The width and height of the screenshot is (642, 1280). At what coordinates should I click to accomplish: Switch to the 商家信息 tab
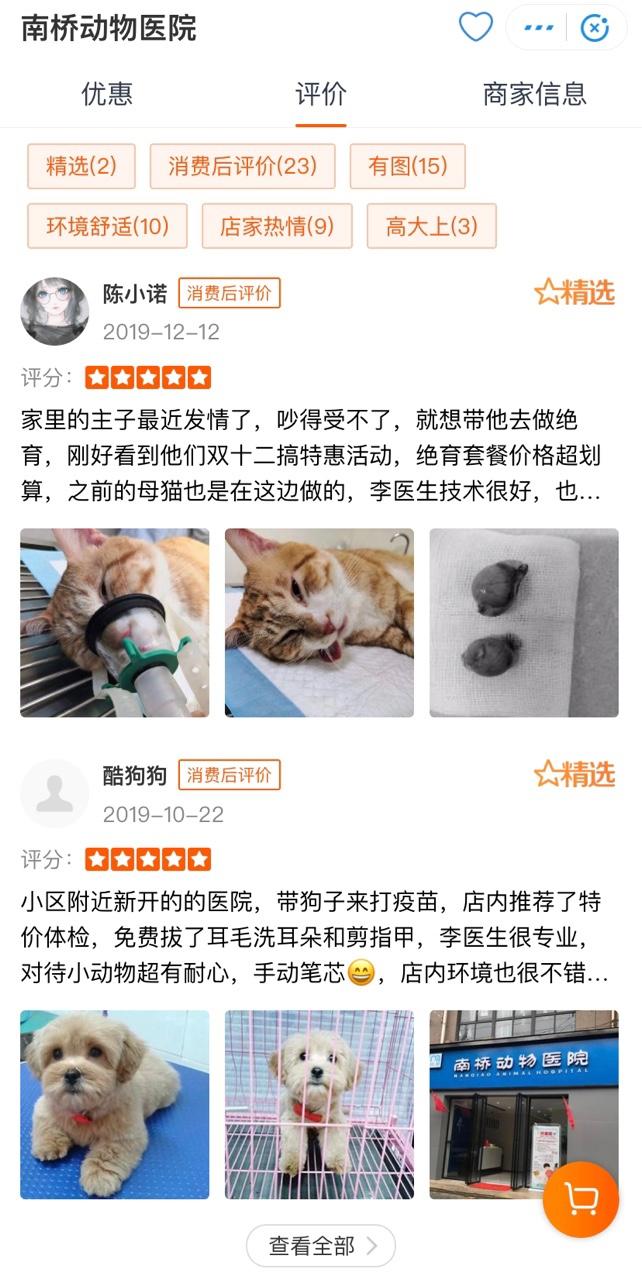point(534,94)
